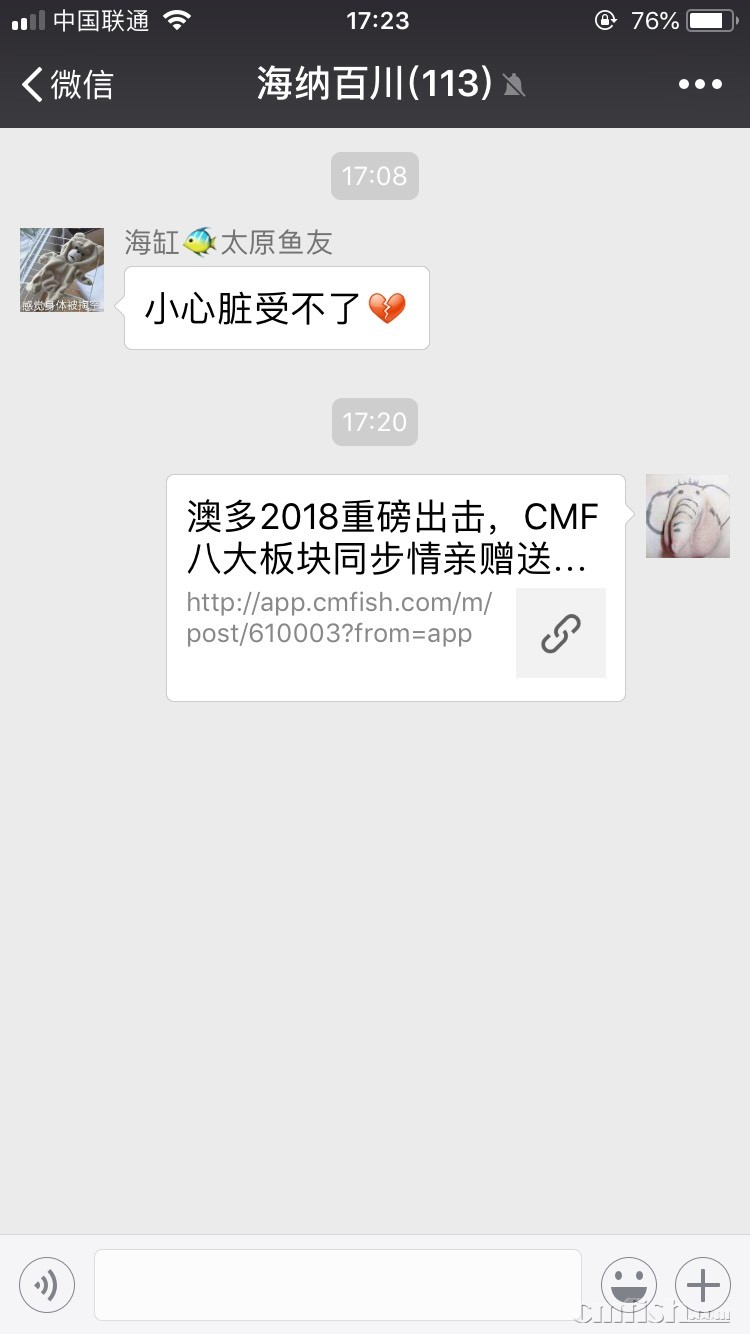The width and height of the screenshot is (750, 1334).
Task: Open the emoji sticker panel
Action: tap(629, 1284)
